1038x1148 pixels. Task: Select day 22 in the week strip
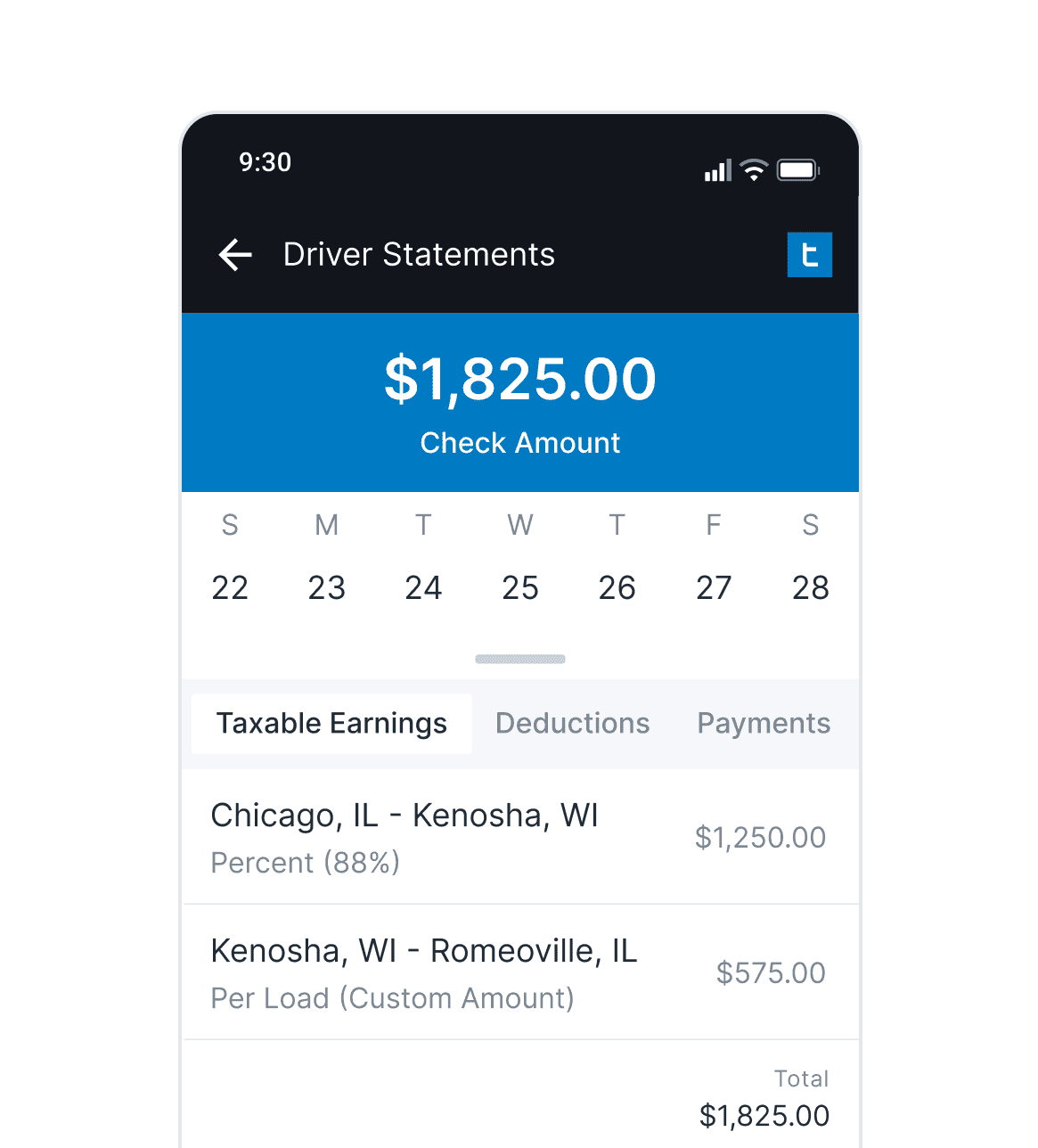tap(230, 587)
